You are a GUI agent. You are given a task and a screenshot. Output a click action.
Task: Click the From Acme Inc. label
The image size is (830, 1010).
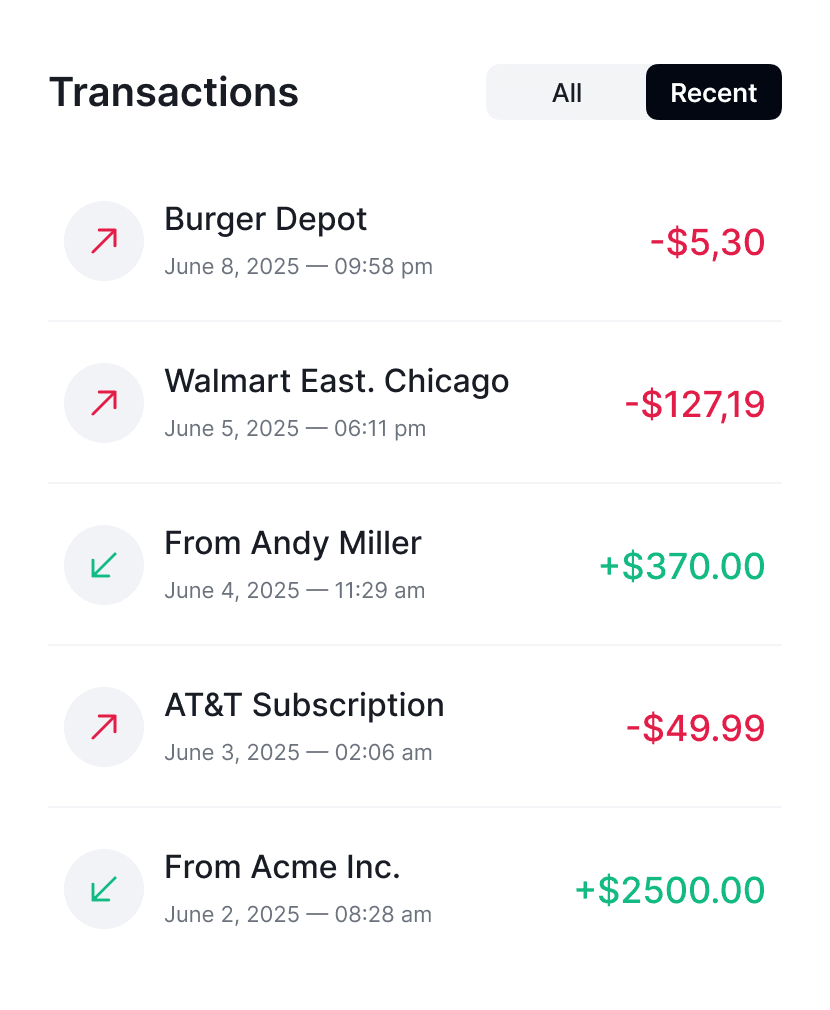[x=282, y=867]
